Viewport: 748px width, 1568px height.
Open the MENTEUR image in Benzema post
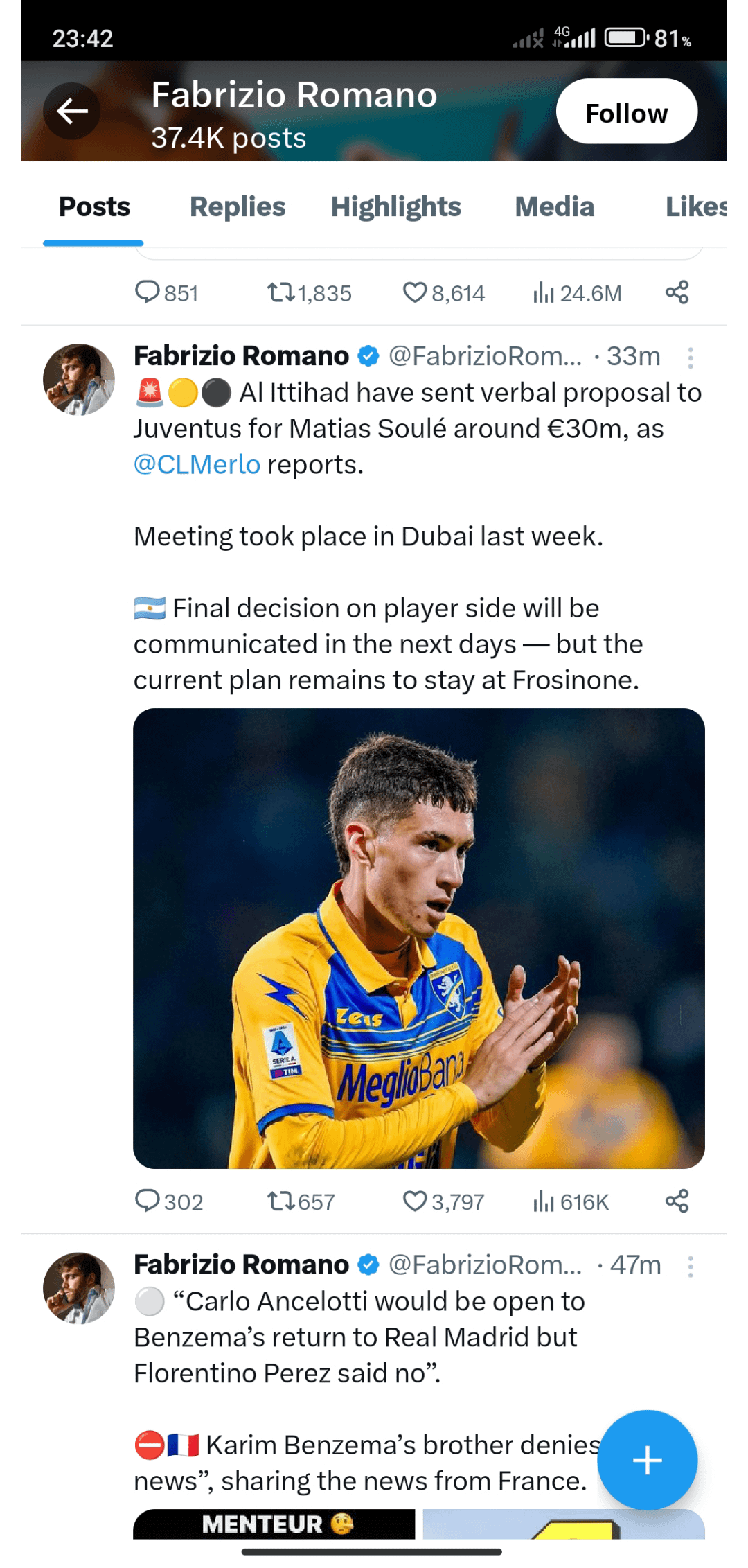point(274,1524)
